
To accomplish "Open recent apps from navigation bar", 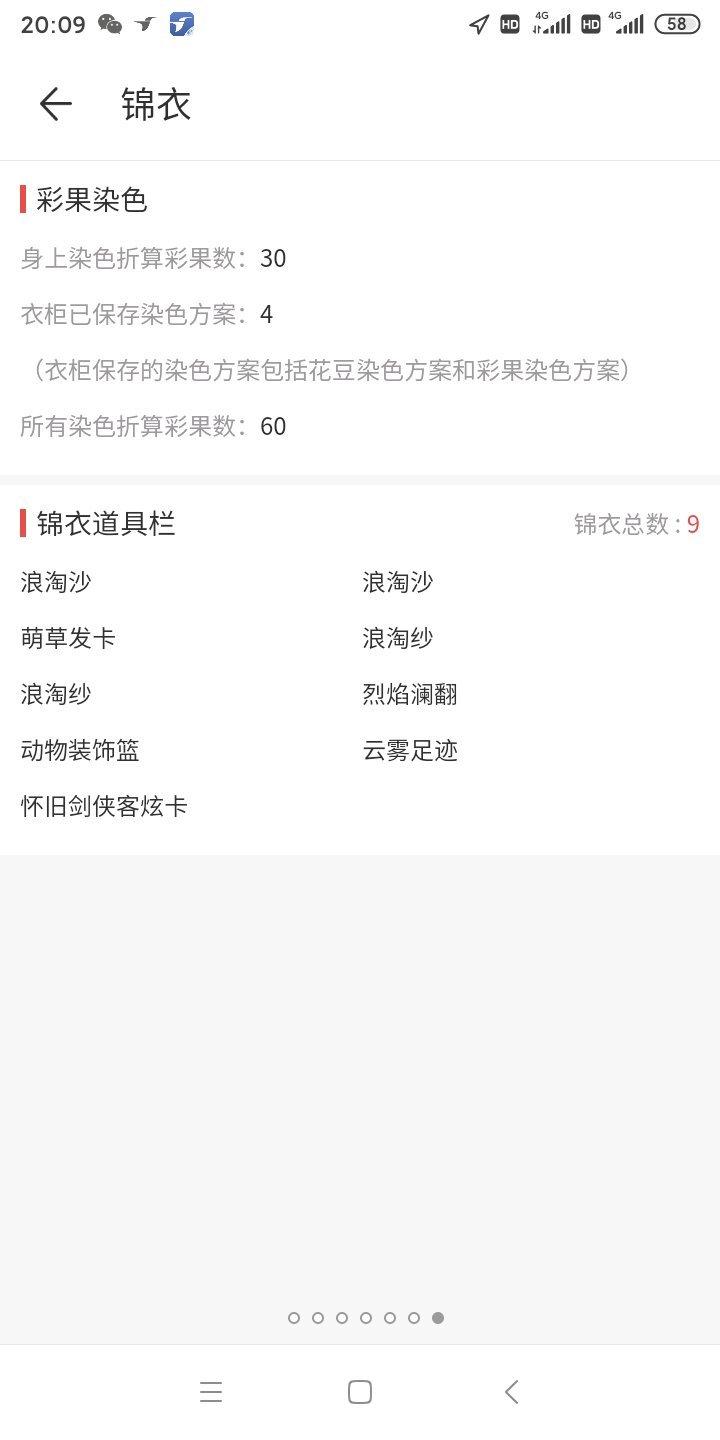I will (211, 1392).
